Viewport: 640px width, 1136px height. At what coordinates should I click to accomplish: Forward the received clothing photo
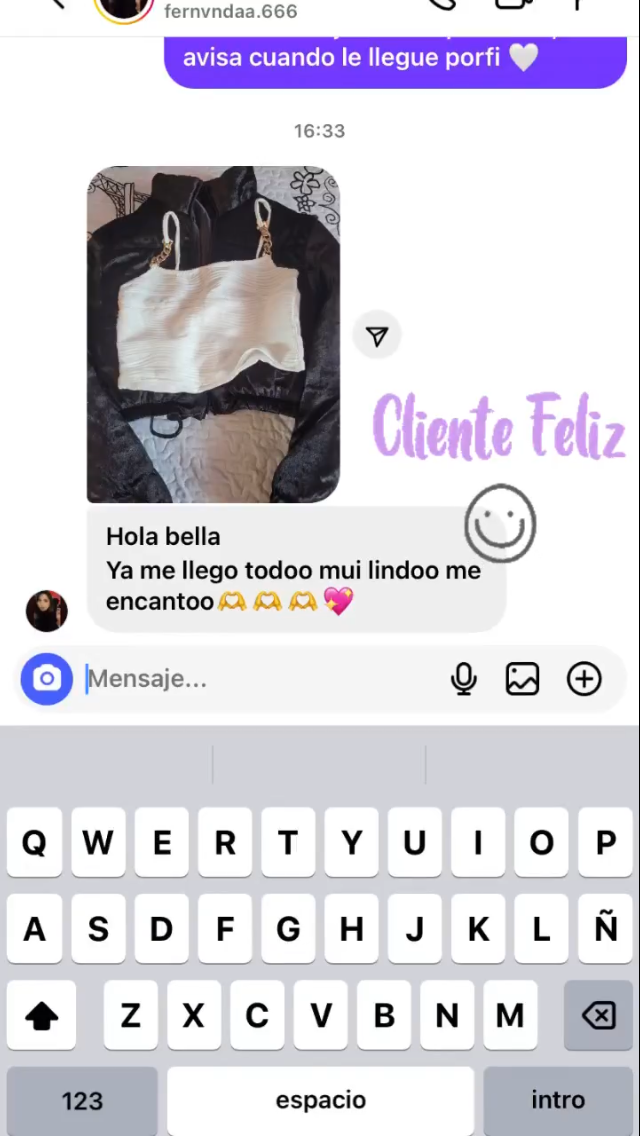click(377, 336)
